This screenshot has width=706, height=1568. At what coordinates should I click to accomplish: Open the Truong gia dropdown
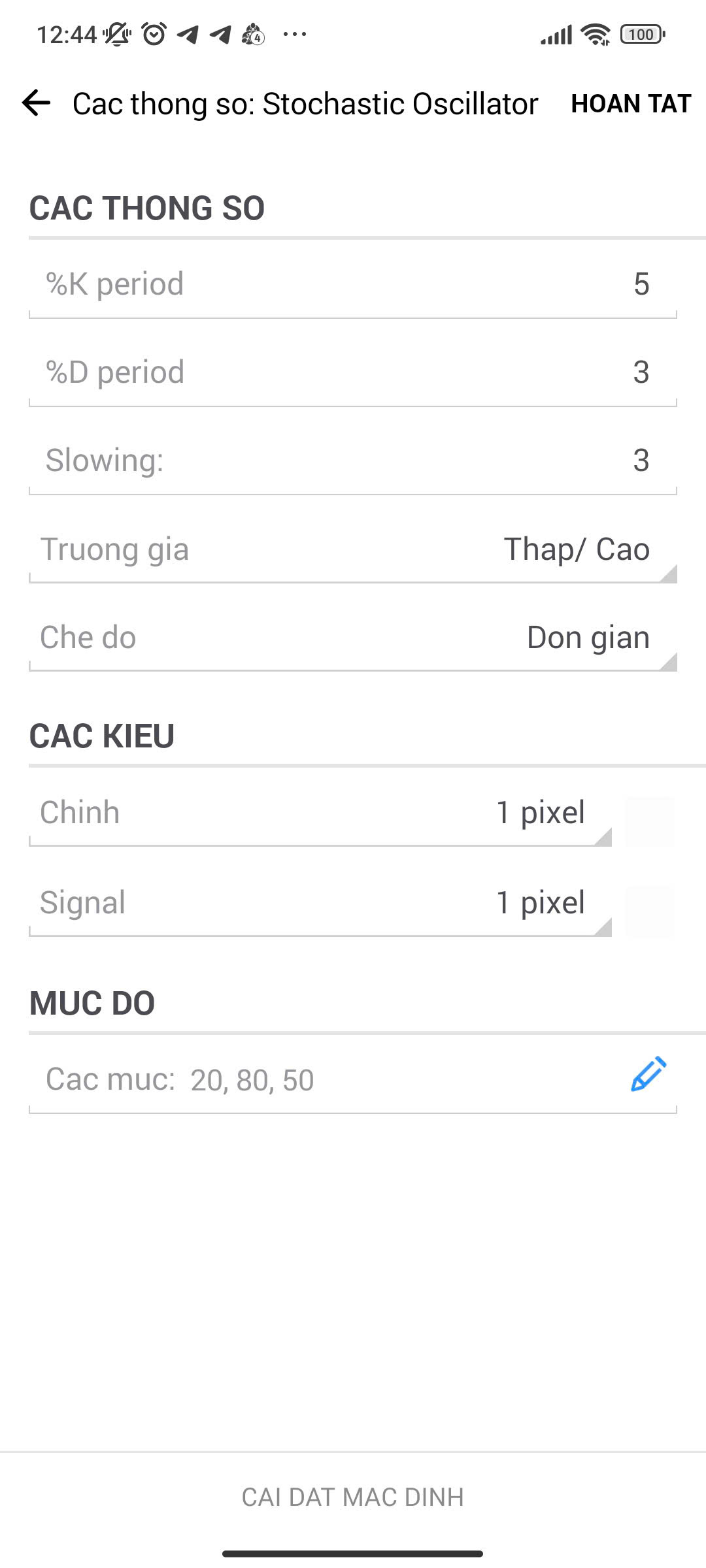(353, 549)
